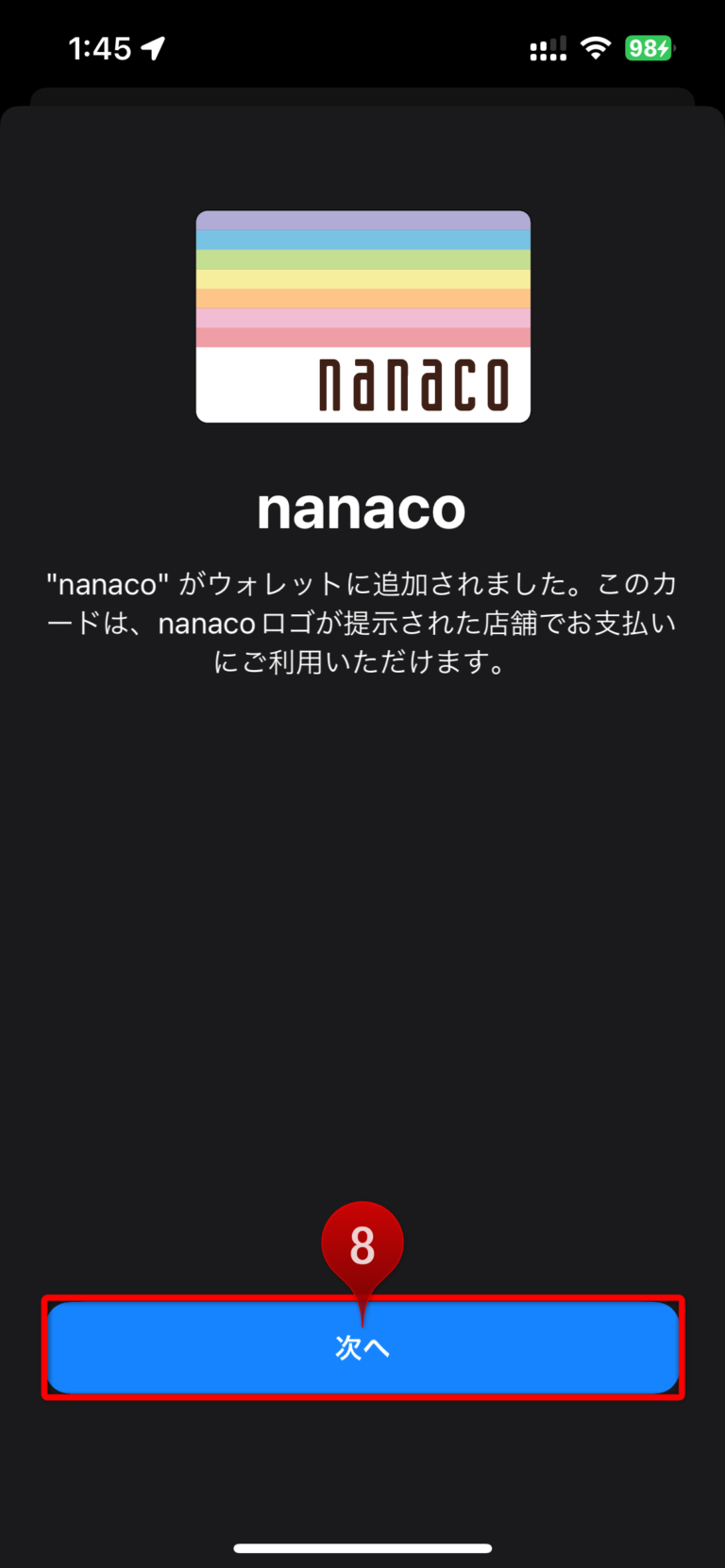Tap the dimmed sheet edge above the card
Image resolution: width=725 pixels, height=1568 pixels.
362,97
